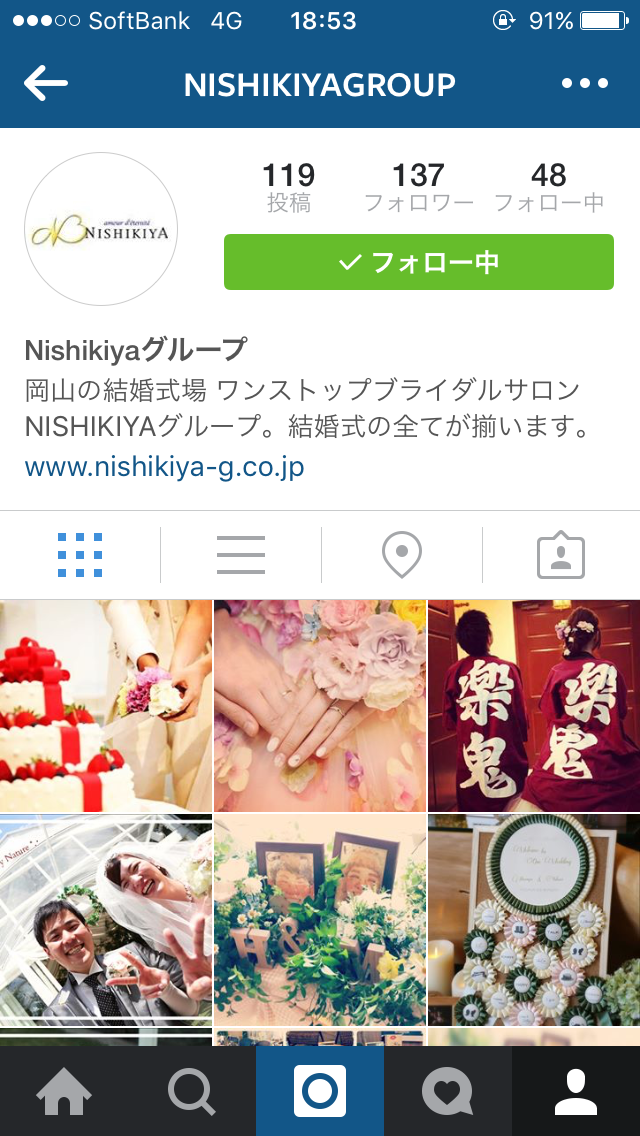Open the three-dot options menu
This screenshot has width=640, height=1136.
[x=585, y=83]
